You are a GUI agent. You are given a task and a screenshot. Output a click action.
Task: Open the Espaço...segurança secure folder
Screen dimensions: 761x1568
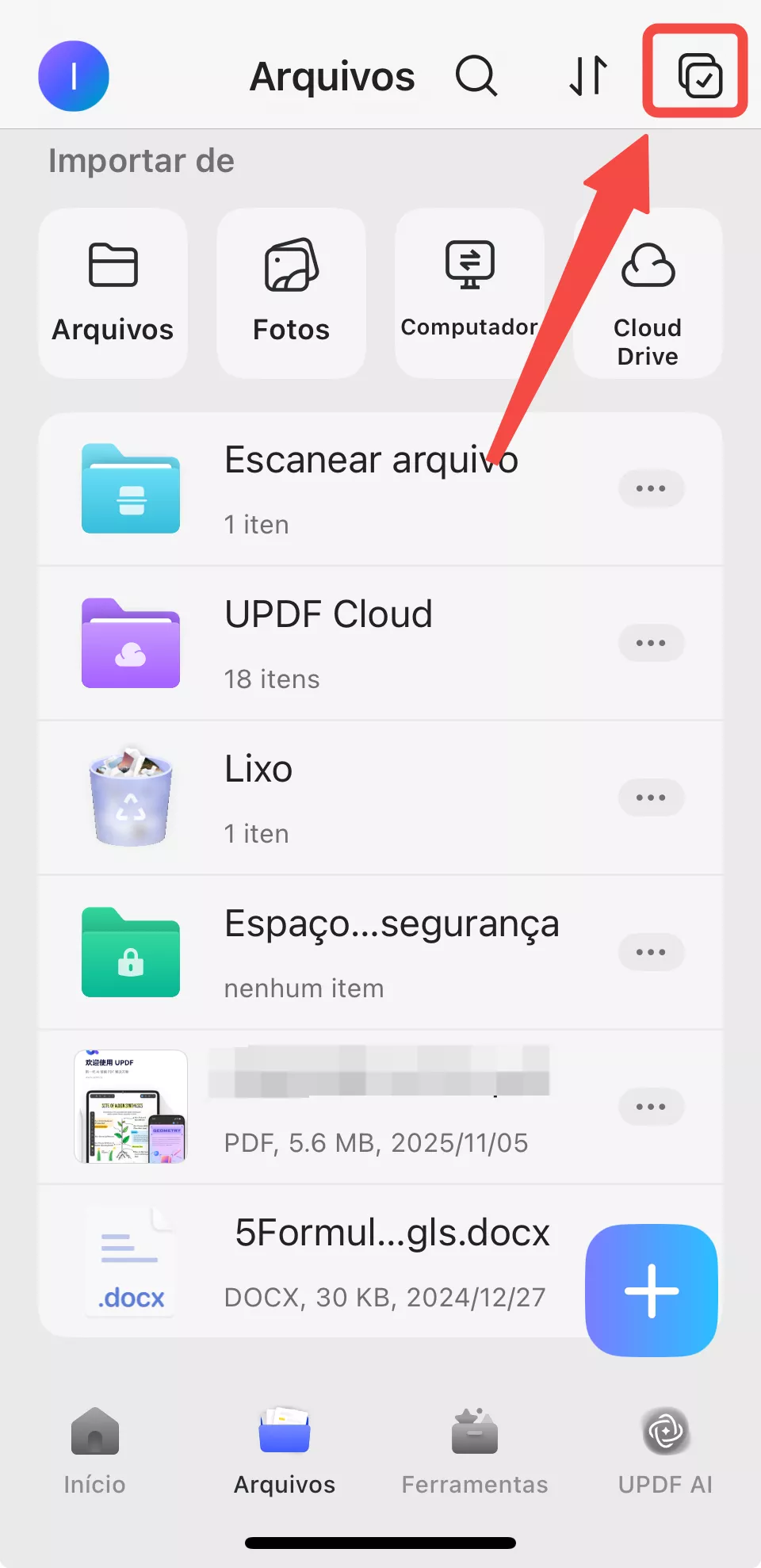(x=380, y=951)
